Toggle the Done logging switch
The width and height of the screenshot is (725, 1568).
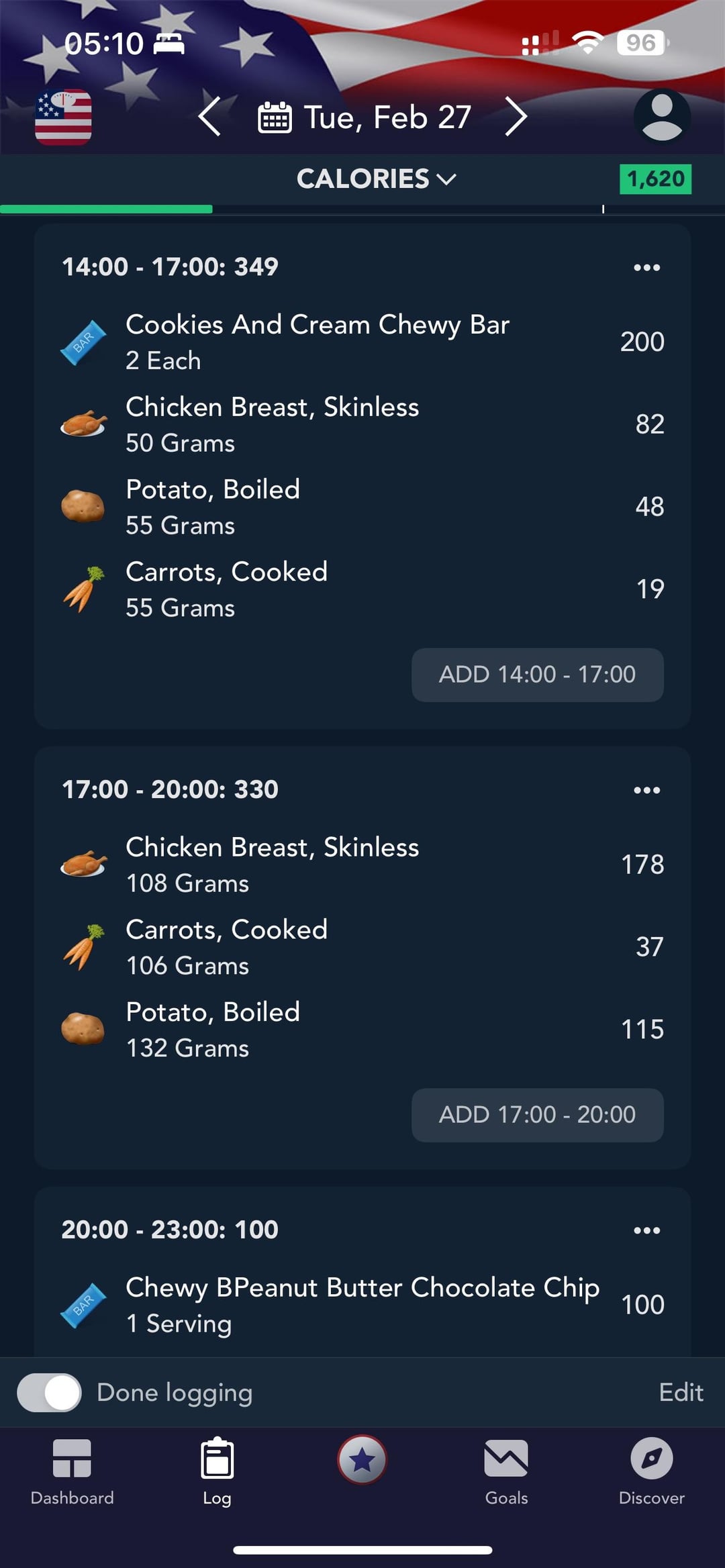[49, 1393]
